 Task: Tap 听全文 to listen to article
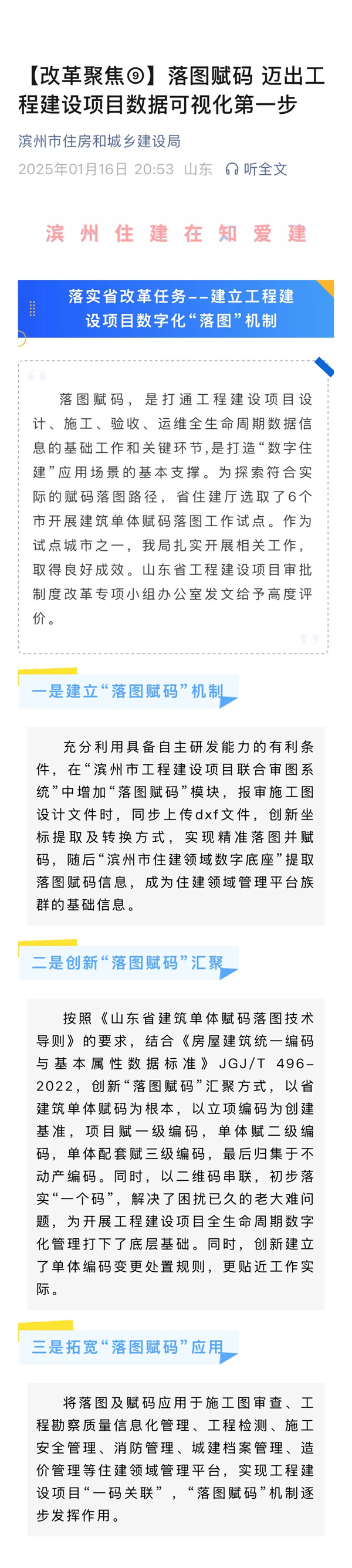pyautogui.click(x=256, y=169)
